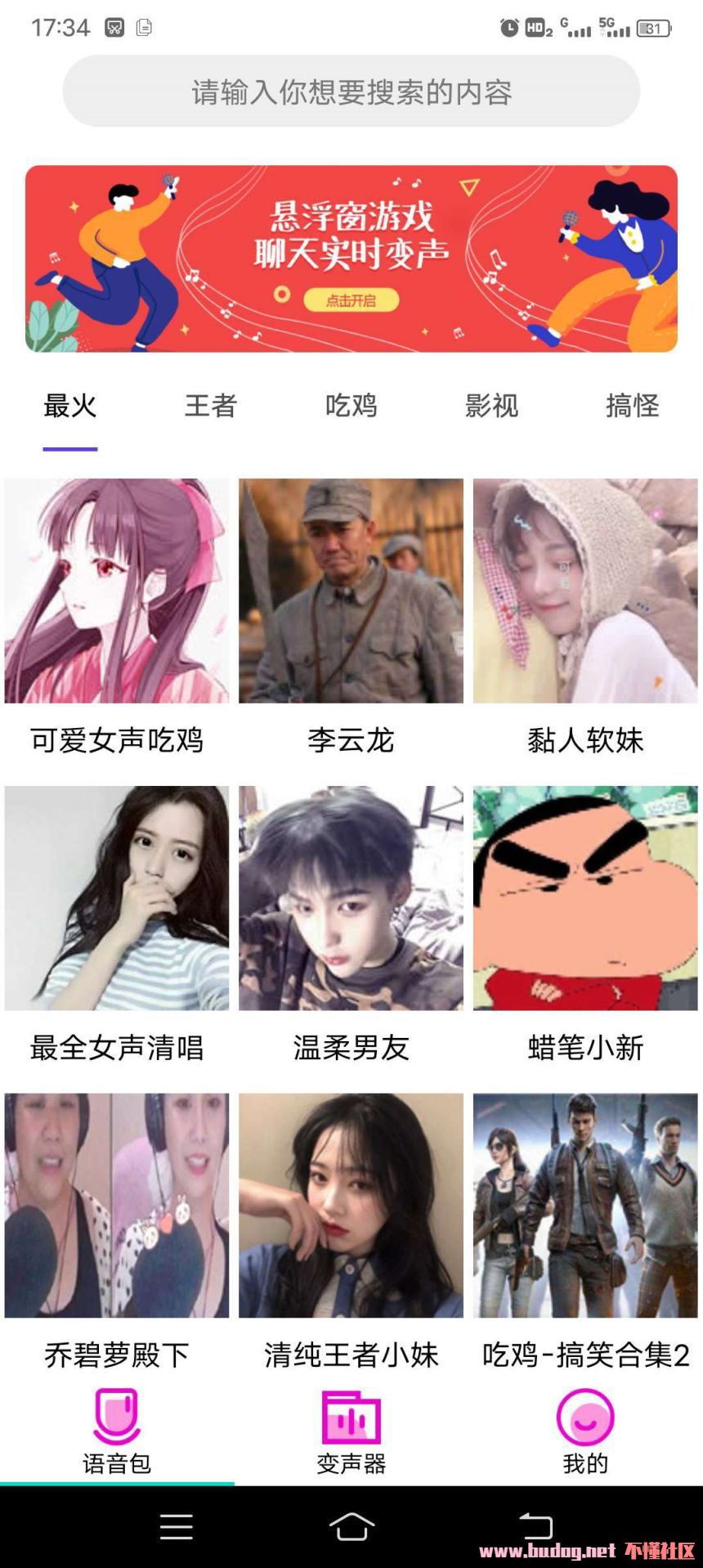The height and width of the screenshot is (1568, 703).
Task: Tap the search box at the top
Action: tap(351, 92)
